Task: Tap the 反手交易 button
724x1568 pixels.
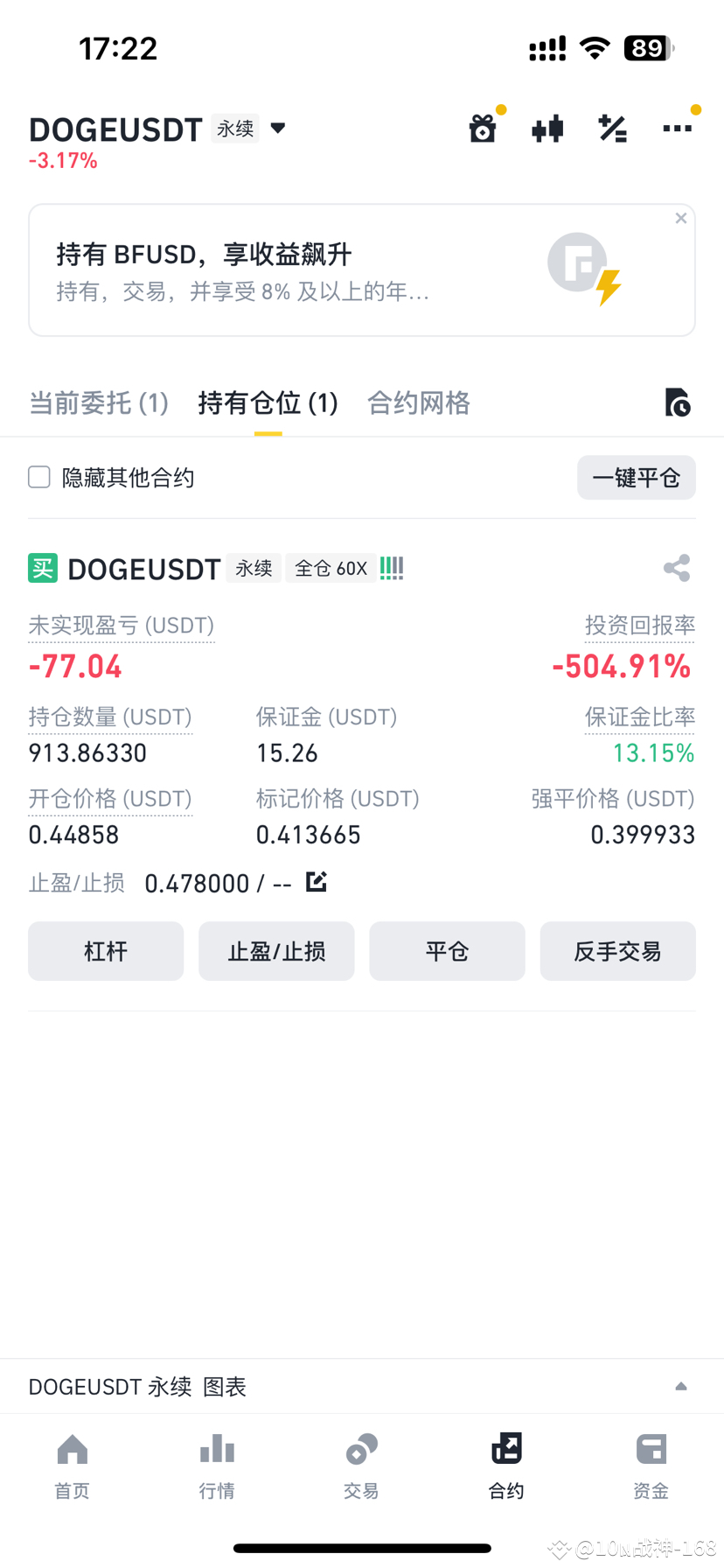Action: (617, 951)
